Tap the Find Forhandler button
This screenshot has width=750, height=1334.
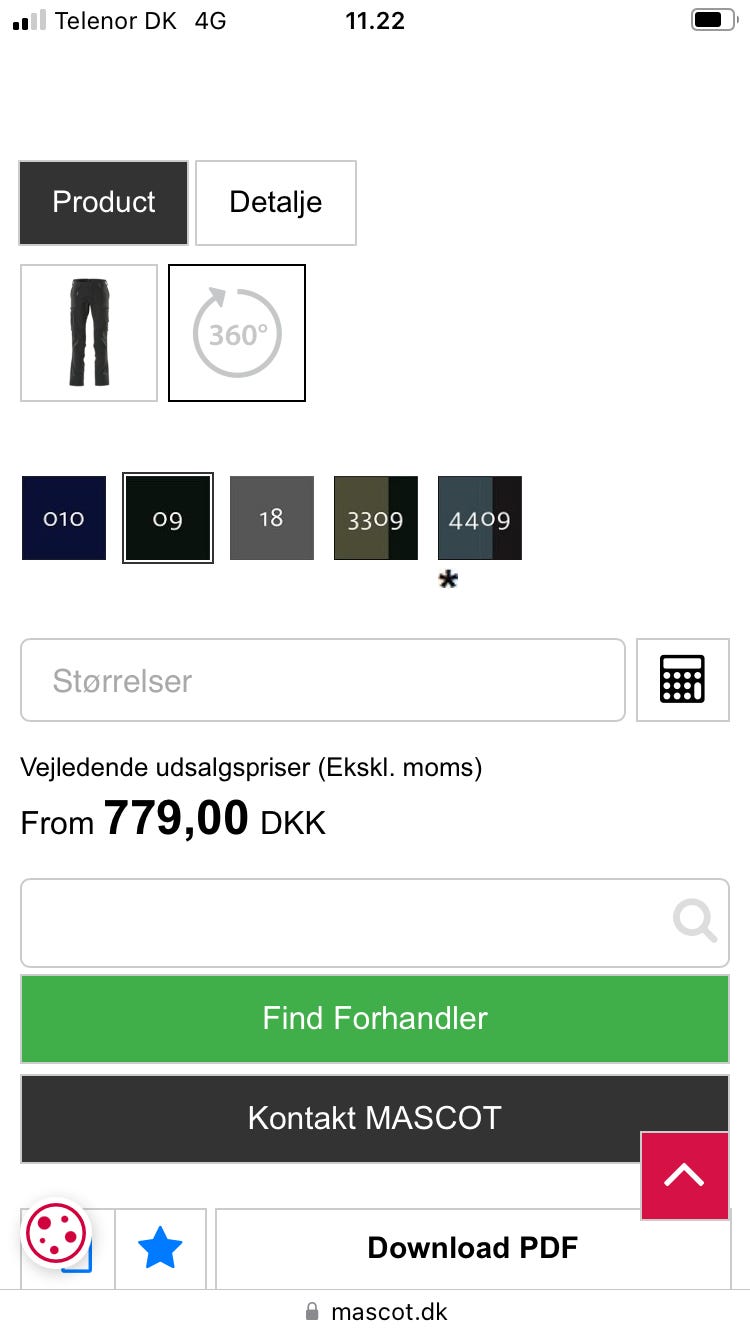pos(375,1019)
